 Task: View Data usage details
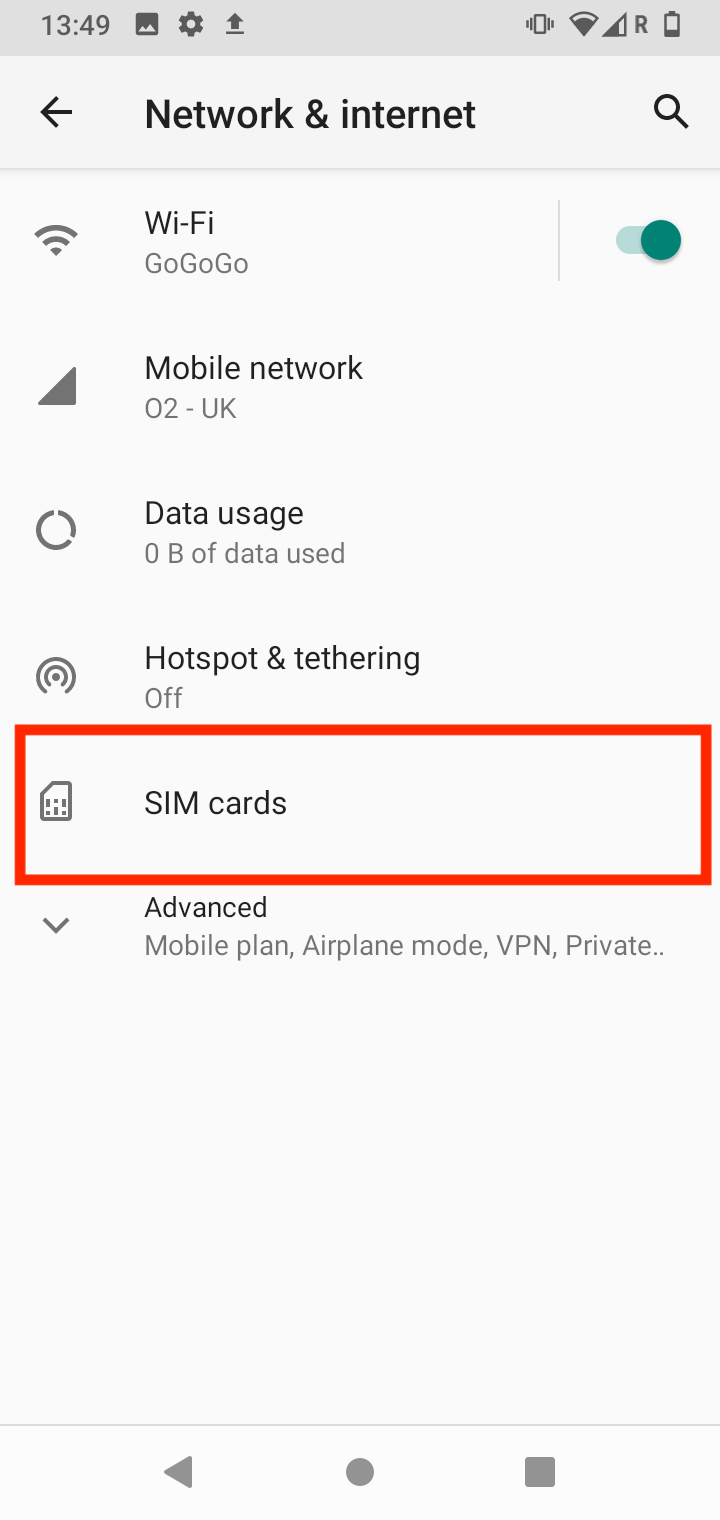pos(360,531)
